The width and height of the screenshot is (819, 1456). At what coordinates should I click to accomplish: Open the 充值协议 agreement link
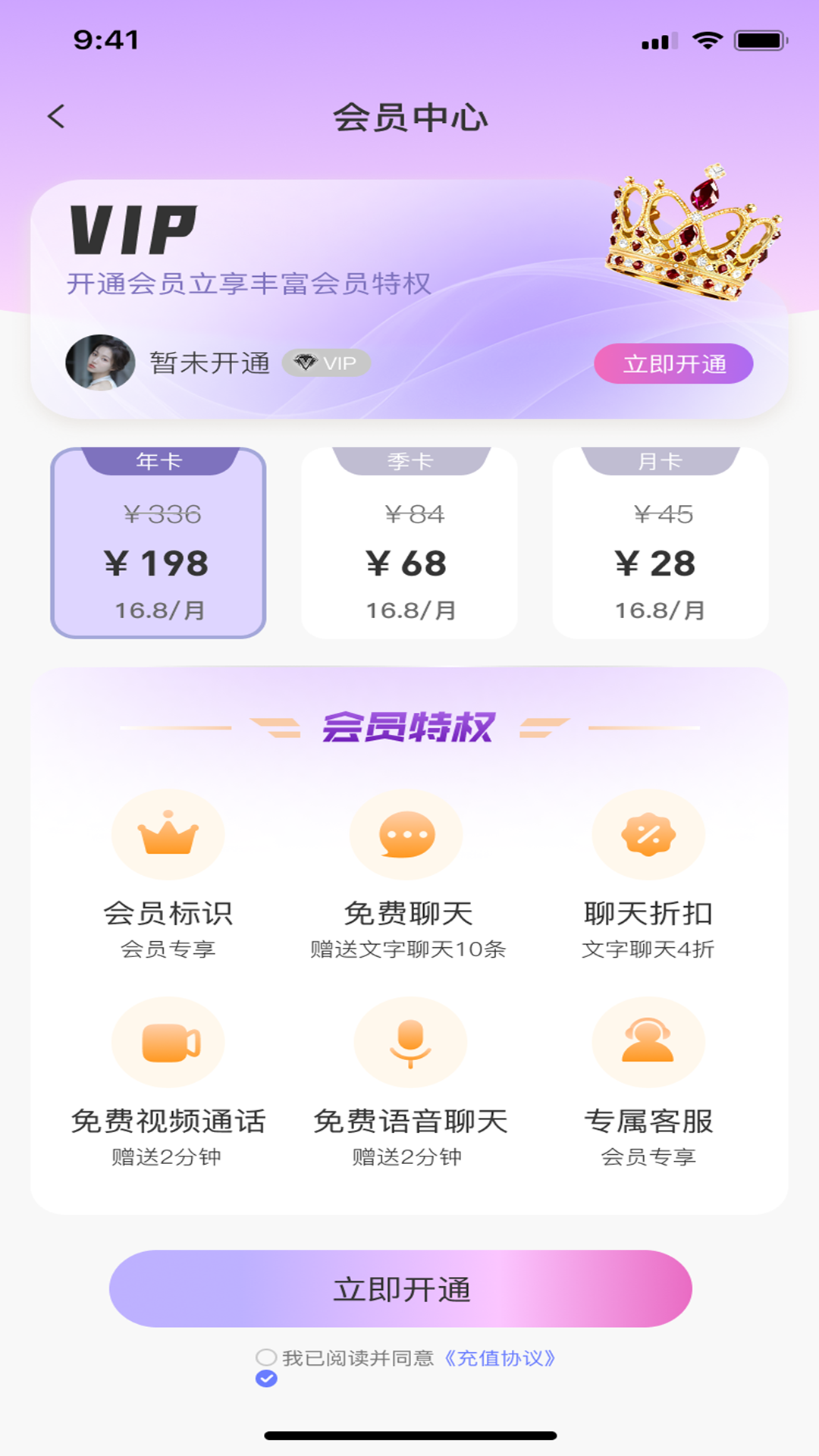[502, 1357]
